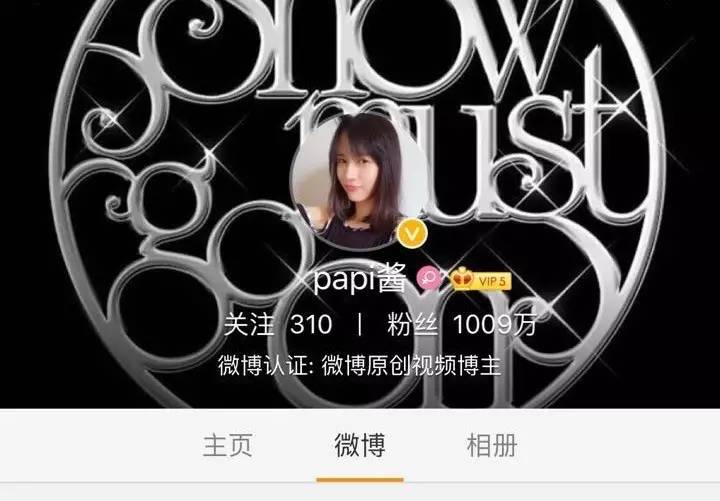Switch to the 主页 tab
Screen dimensions: 720x501
227,445
